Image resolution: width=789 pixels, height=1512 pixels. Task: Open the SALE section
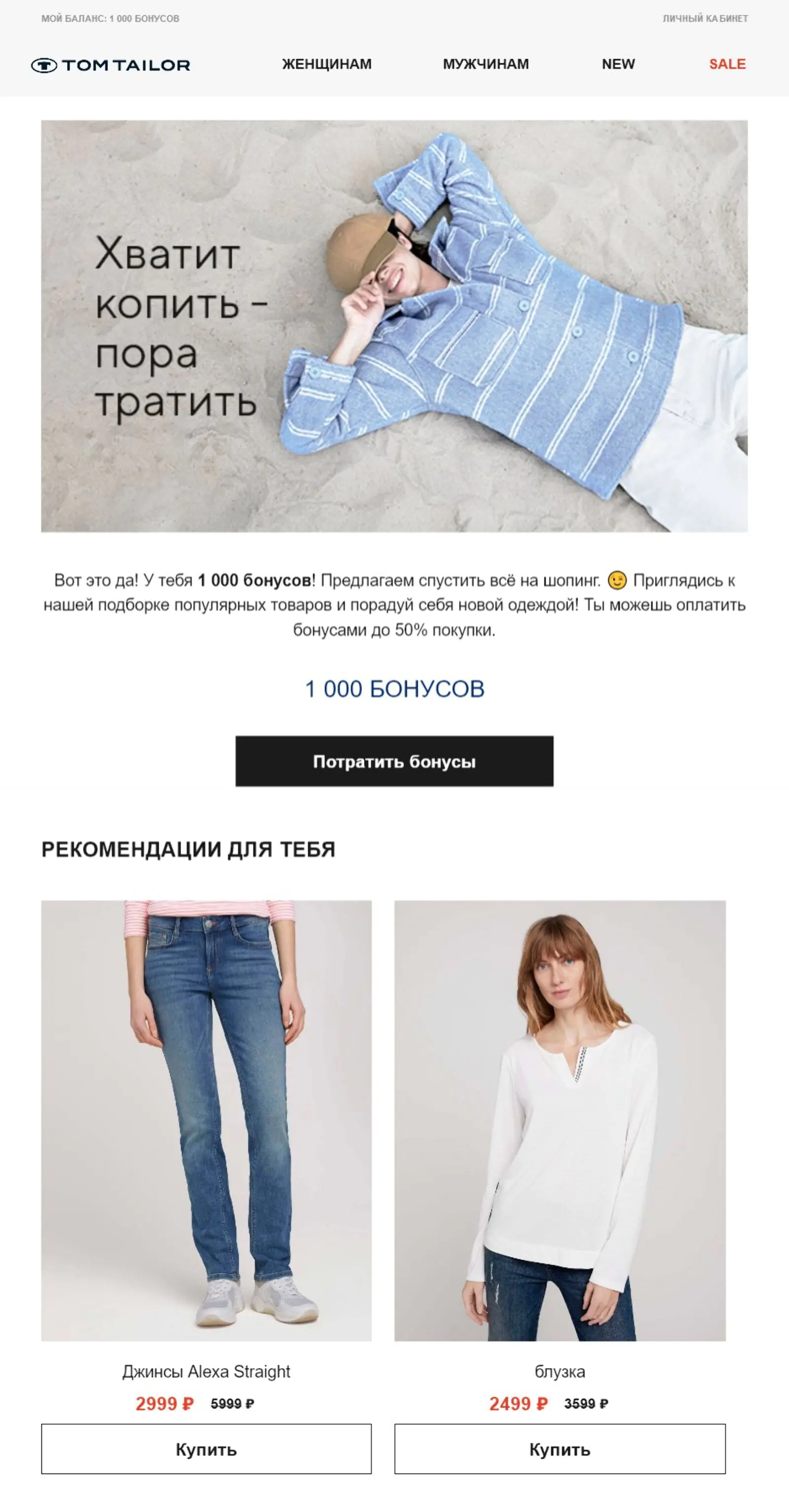pyautogui.click(x=727, y=64)
